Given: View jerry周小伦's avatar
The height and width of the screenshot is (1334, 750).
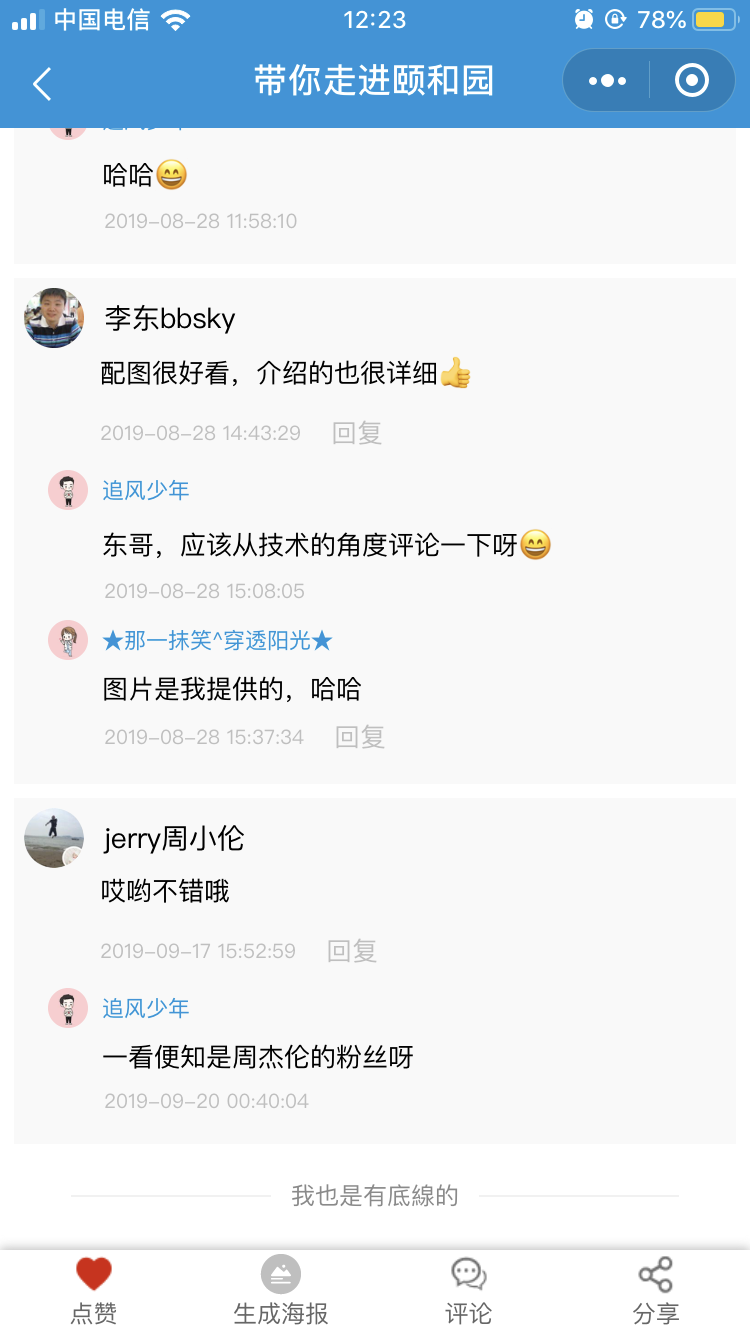Looking at the screenshot, I should tap(54, 838).
